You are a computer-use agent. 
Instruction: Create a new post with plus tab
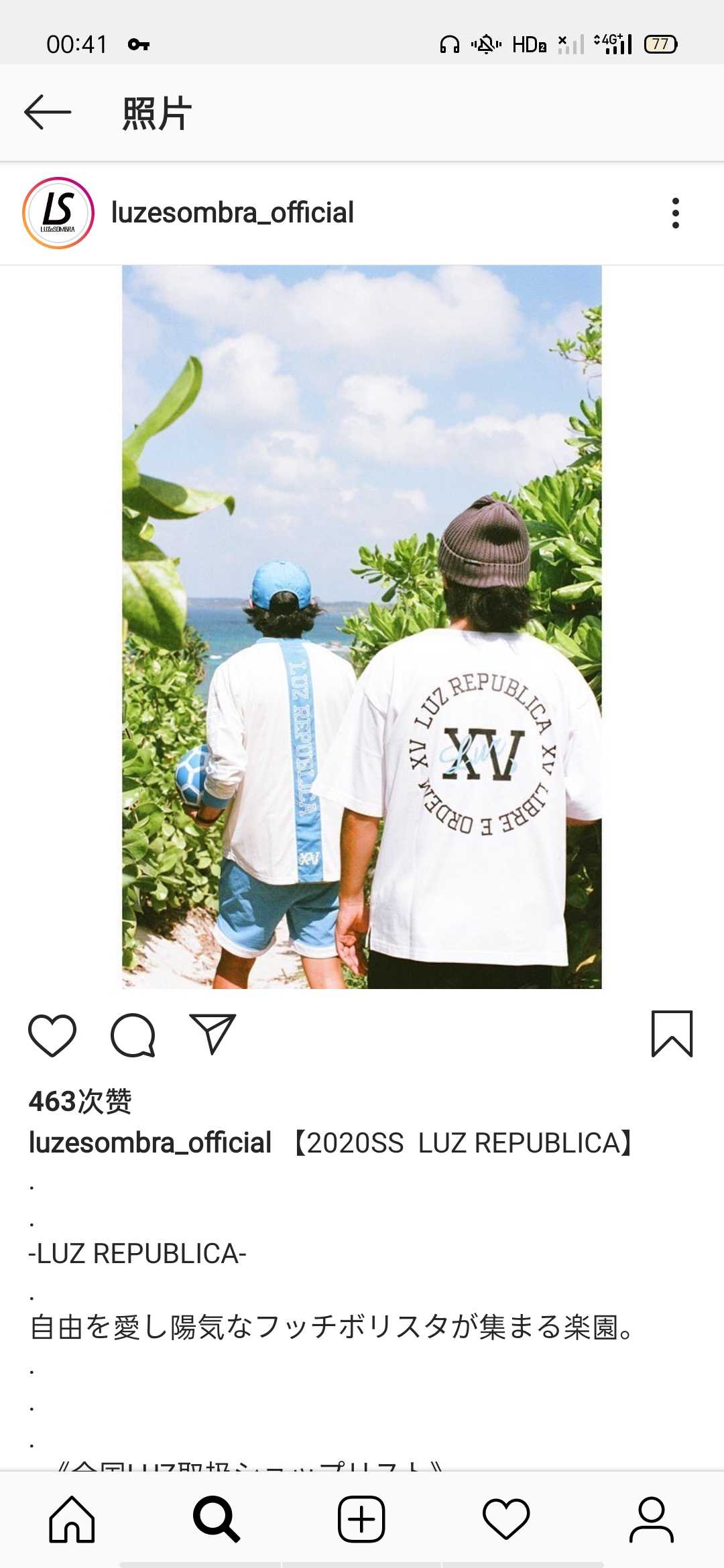[x=361, y=1519]
